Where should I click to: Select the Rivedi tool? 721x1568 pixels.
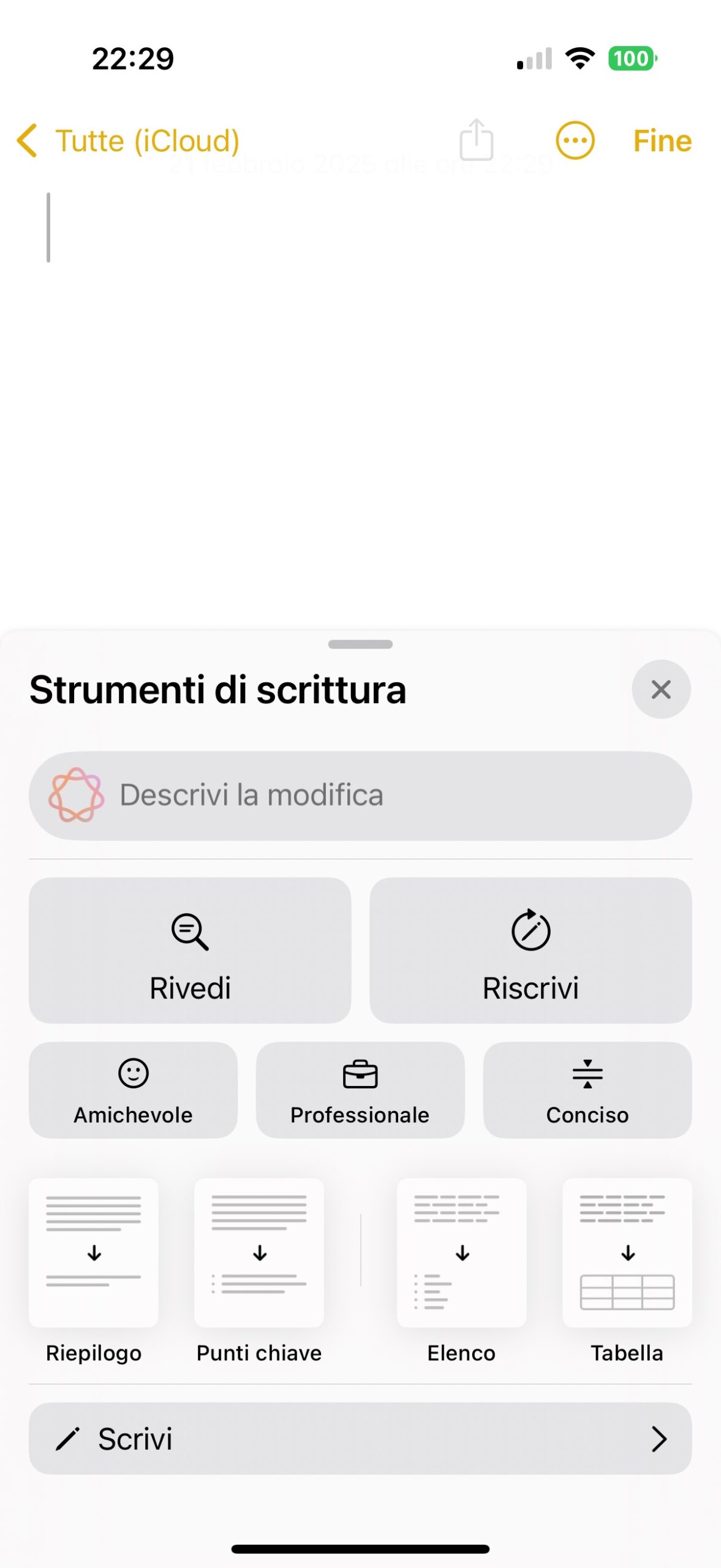[190, 950]
